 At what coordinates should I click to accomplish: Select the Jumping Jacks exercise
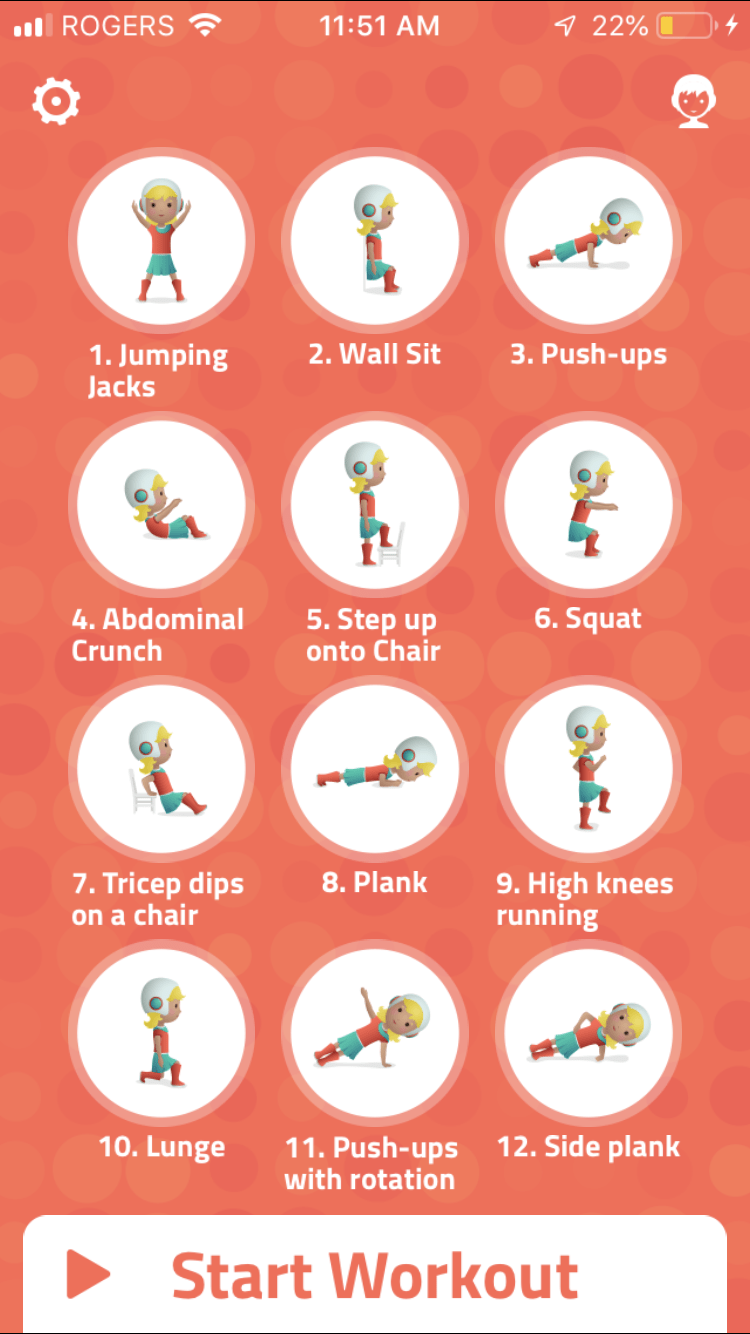[161, 240]
